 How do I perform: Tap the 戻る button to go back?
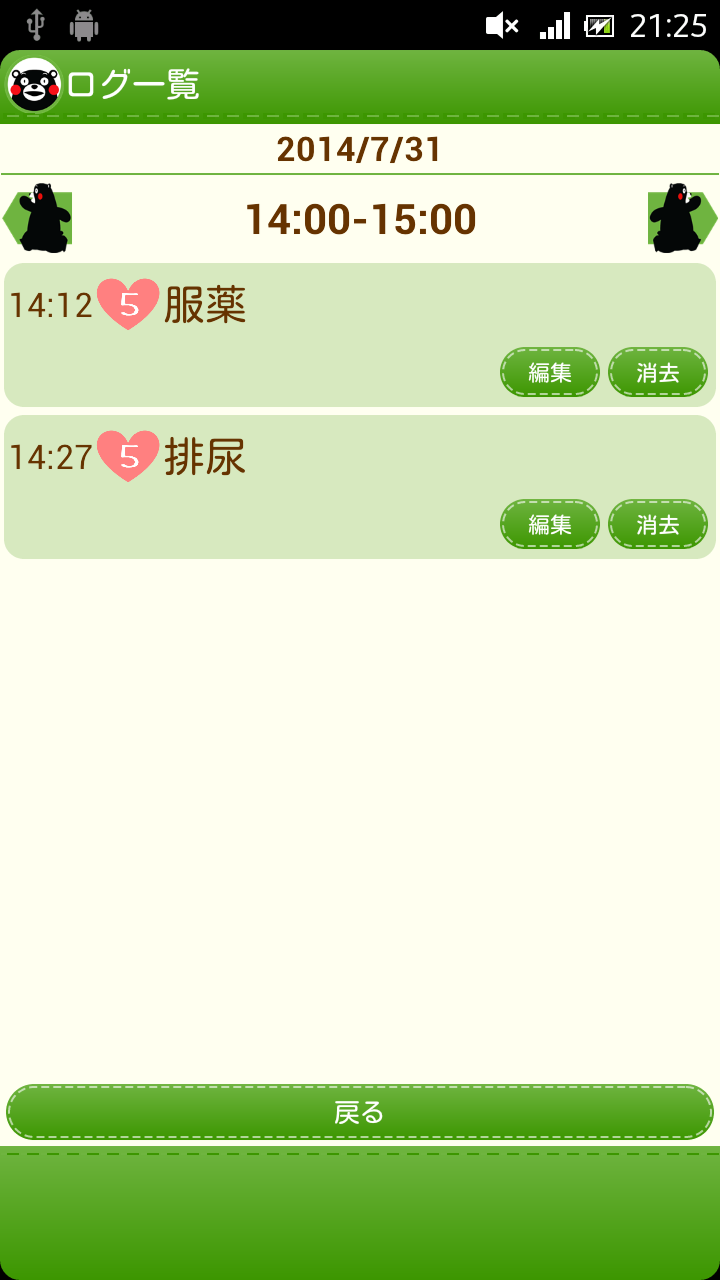tap(360, 1112)
